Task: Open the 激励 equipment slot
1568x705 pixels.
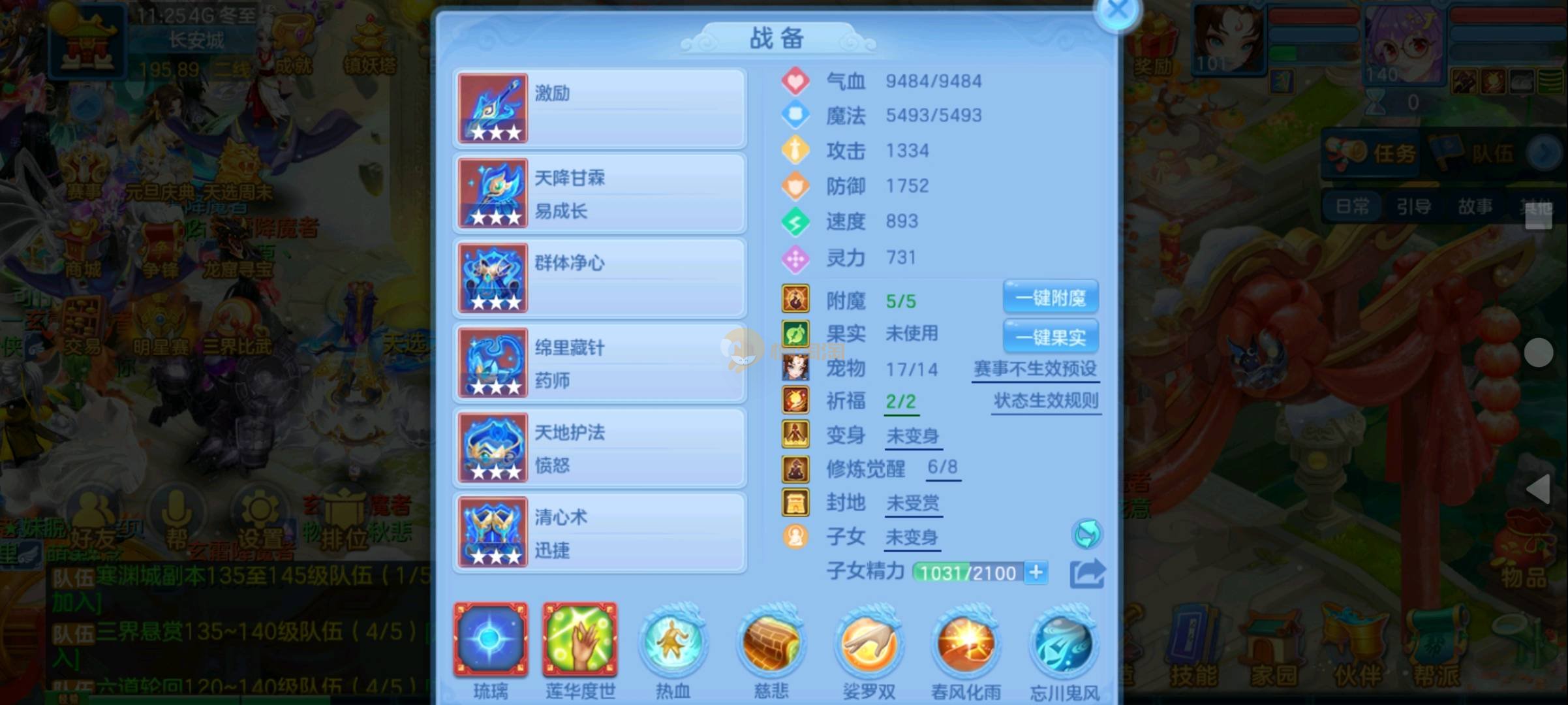Action: (x=599, y=108)
